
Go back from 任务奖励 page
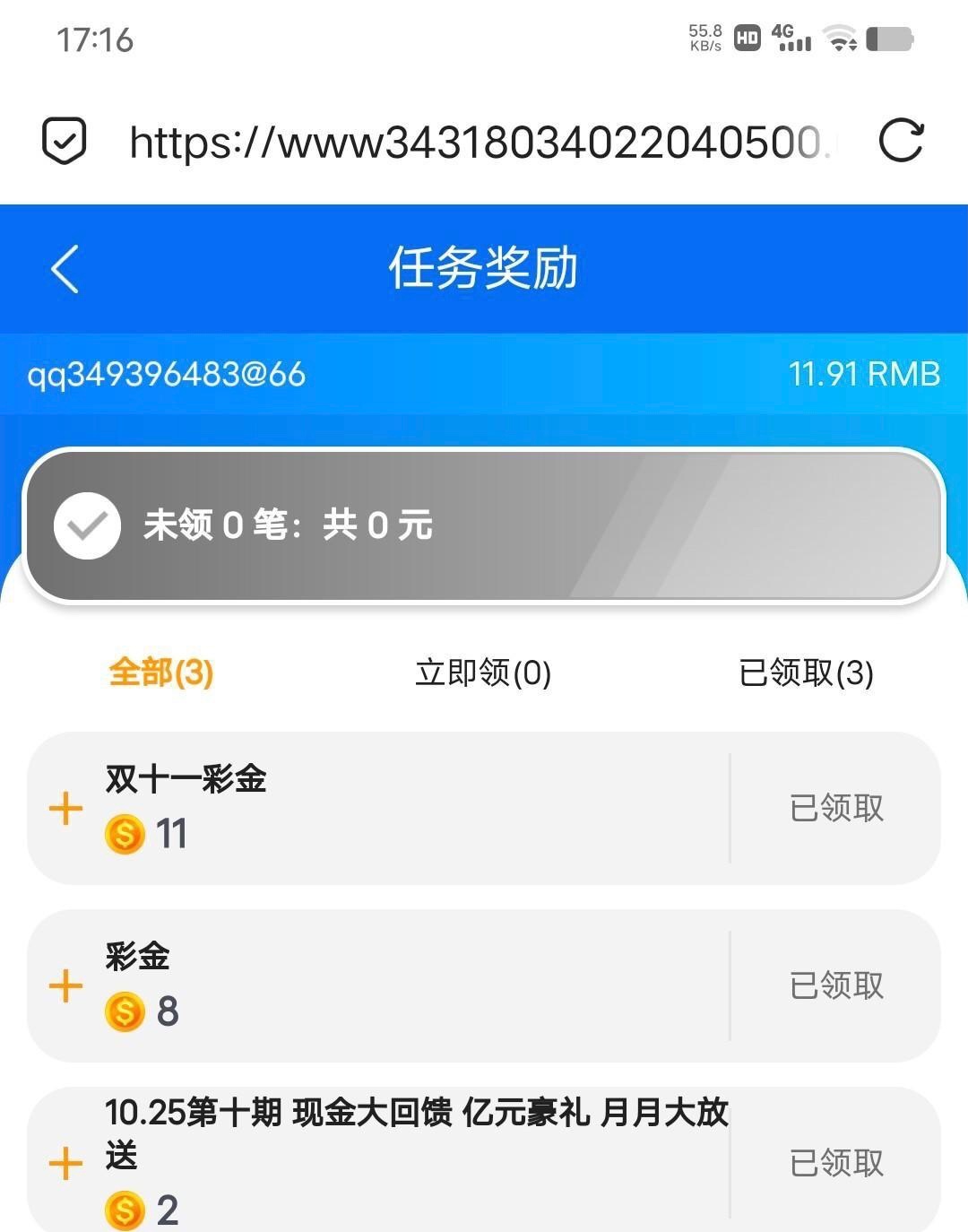tap(65, 269)
